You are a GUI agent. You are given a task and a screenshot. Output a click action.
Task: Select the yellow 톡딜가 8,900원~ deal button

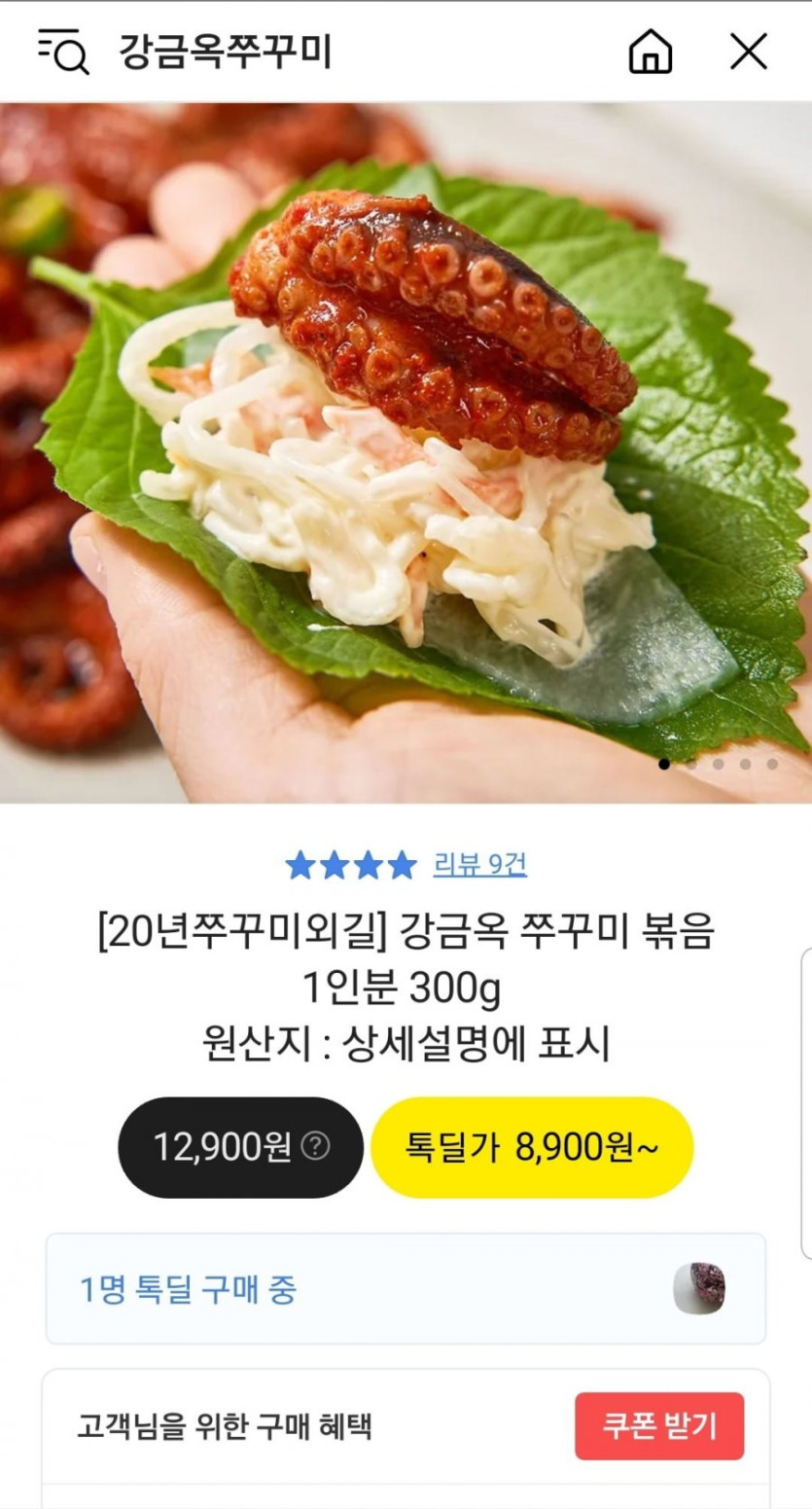tap(533, 1148)
